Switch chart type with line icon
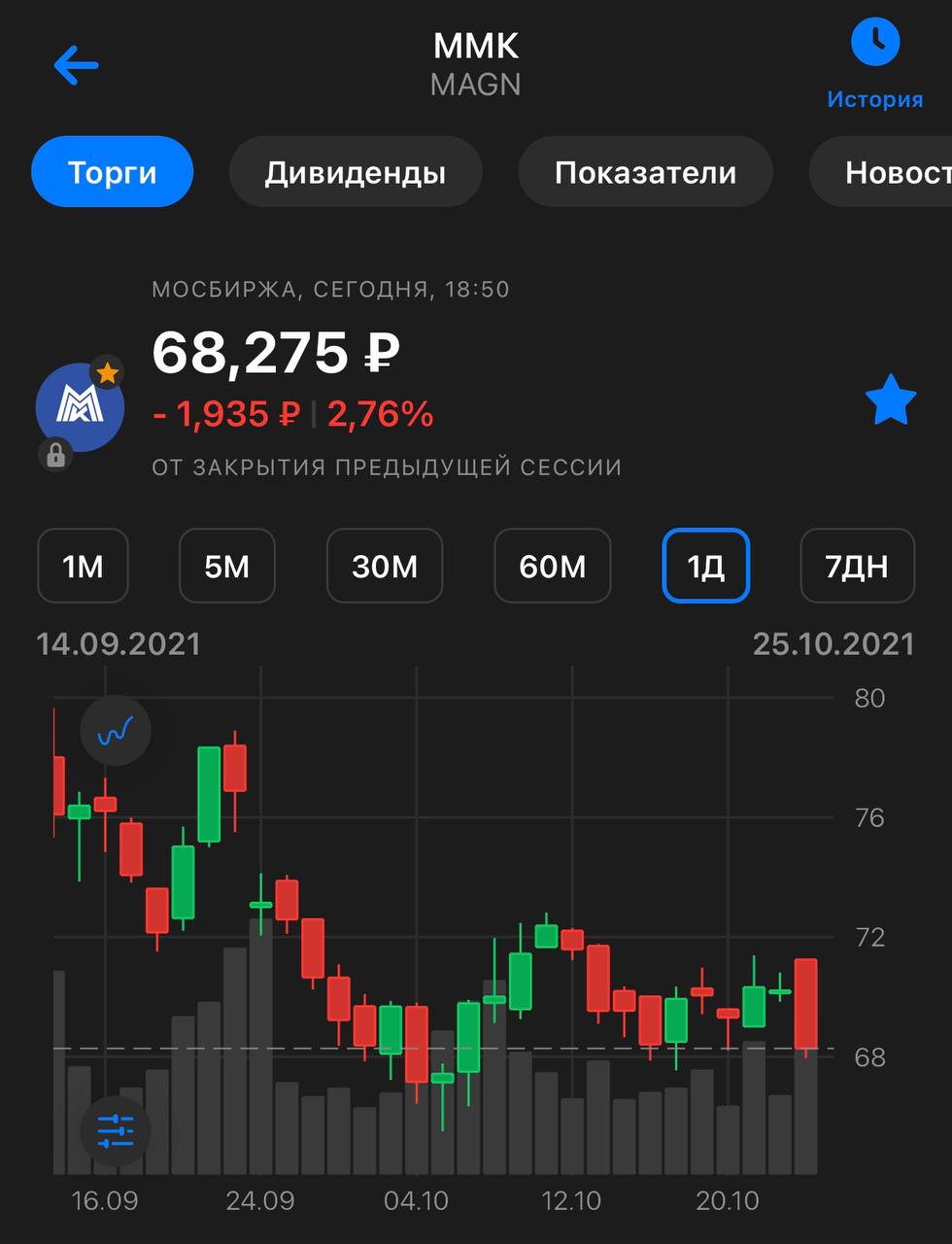Screen dimensions: 952x1244 coord(116,731)
